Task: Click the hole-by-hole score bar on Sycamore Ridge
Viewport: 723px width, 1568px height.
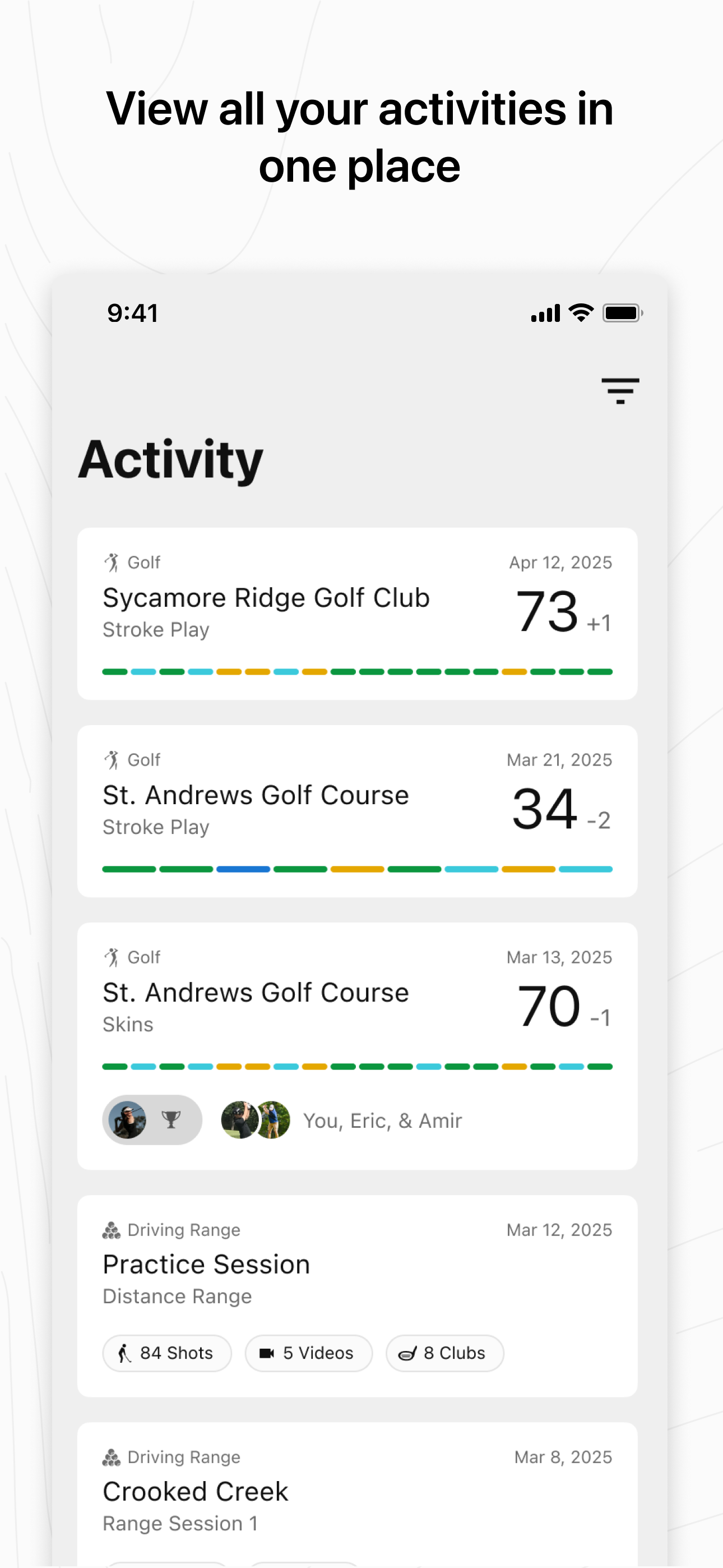Action: pos(358,671)
